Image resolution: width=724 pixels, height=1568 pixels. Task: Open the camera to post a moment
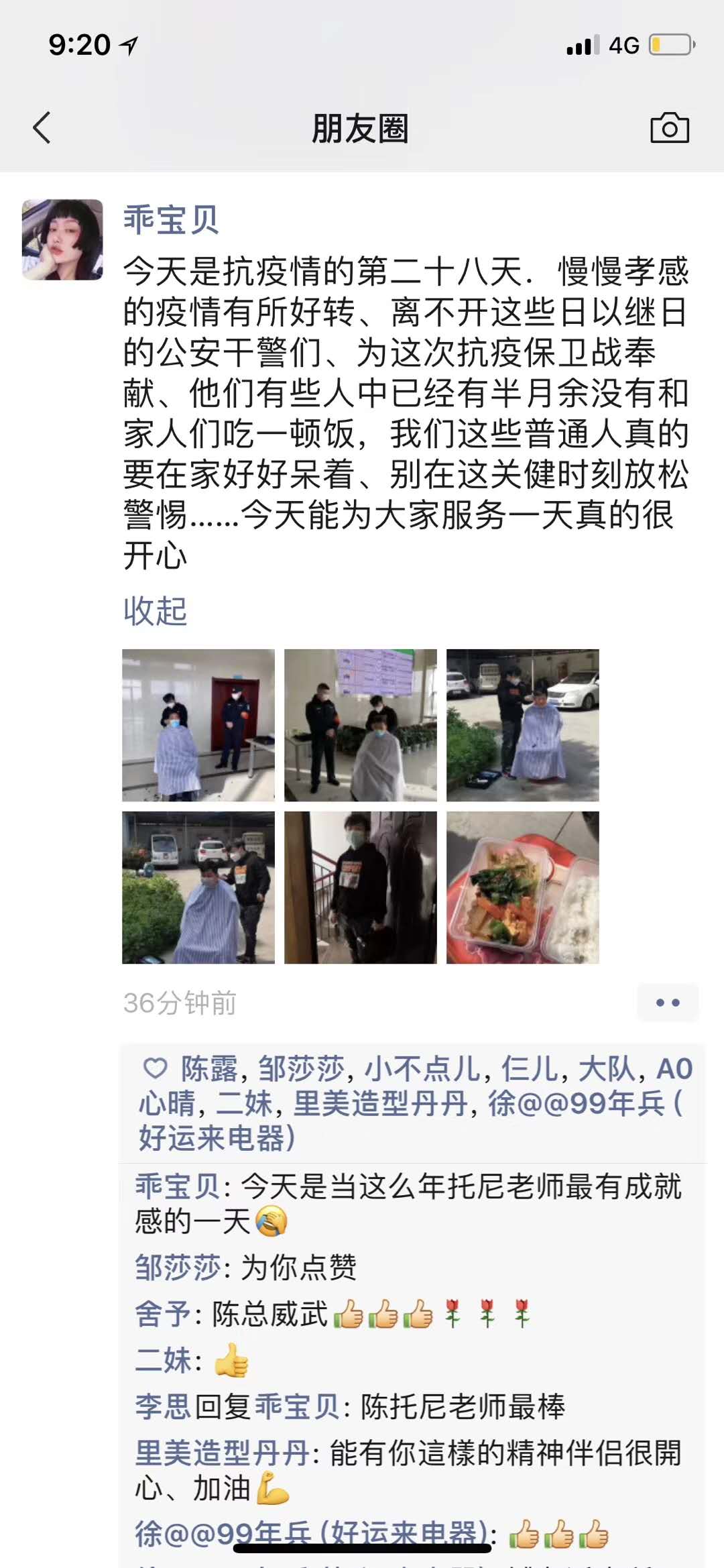click(x=669, y=127)
